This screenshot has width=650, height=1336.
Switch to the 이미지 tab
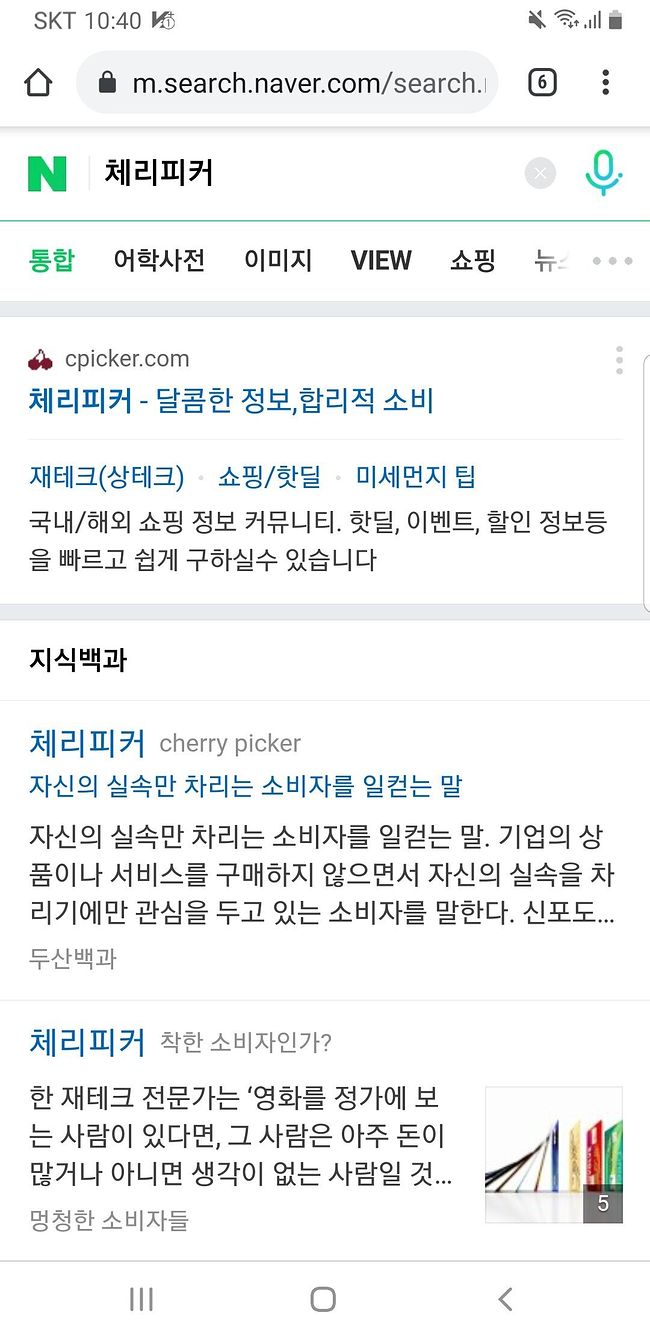coord(278,261)
